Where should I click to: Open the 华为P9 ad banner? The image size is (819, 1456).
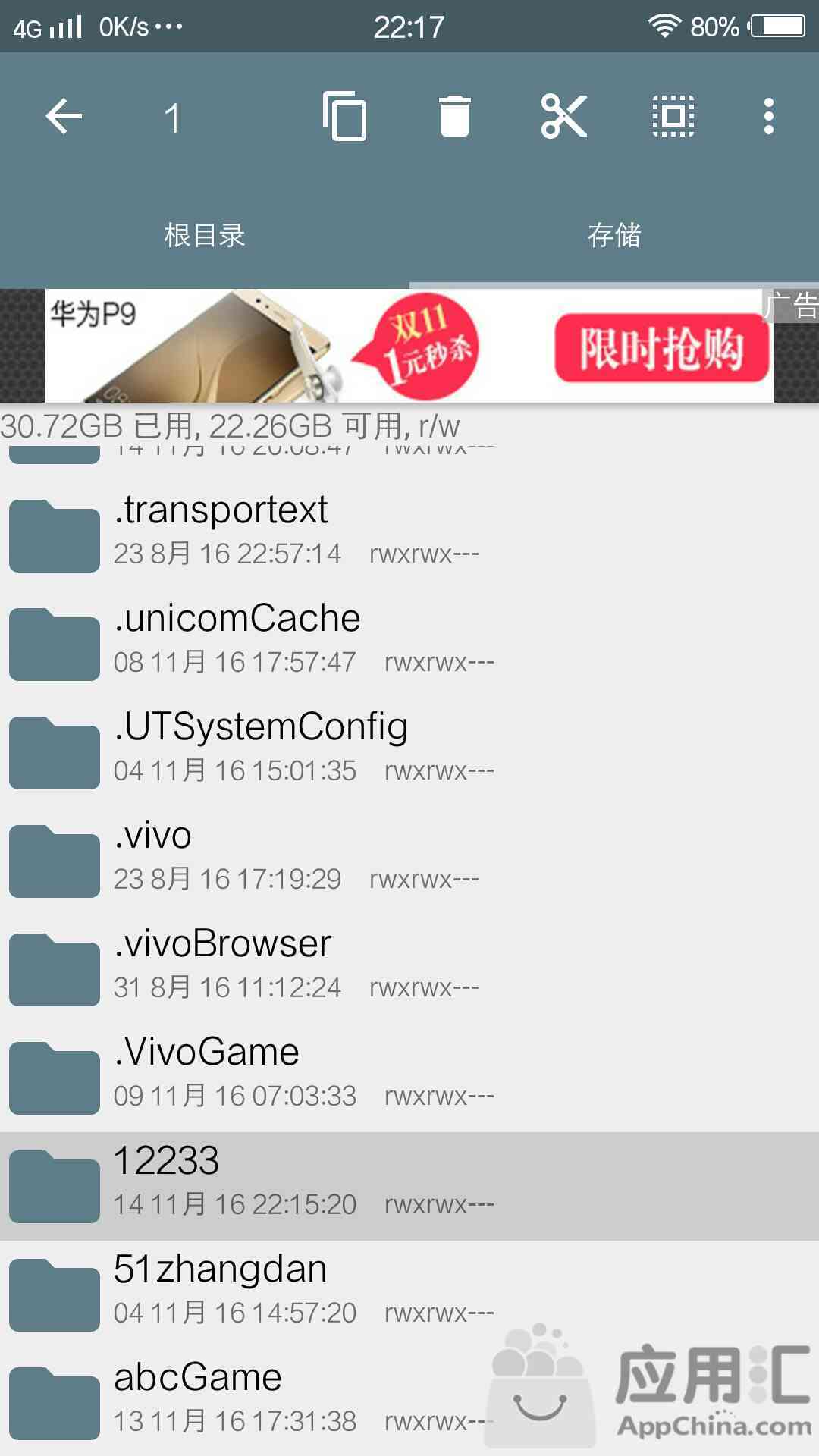409,346
